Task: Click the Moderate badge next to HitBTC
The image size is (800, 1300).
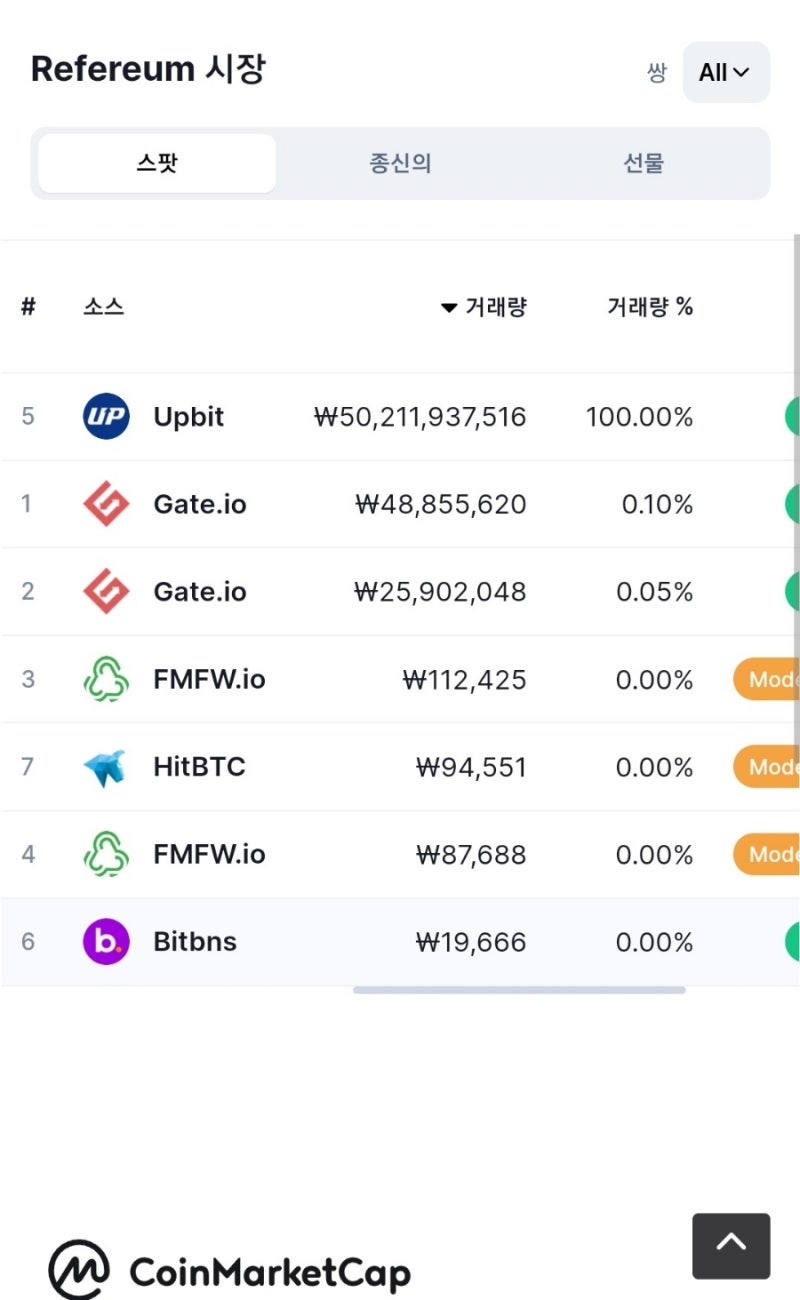Action: click(x=770, y=767)
